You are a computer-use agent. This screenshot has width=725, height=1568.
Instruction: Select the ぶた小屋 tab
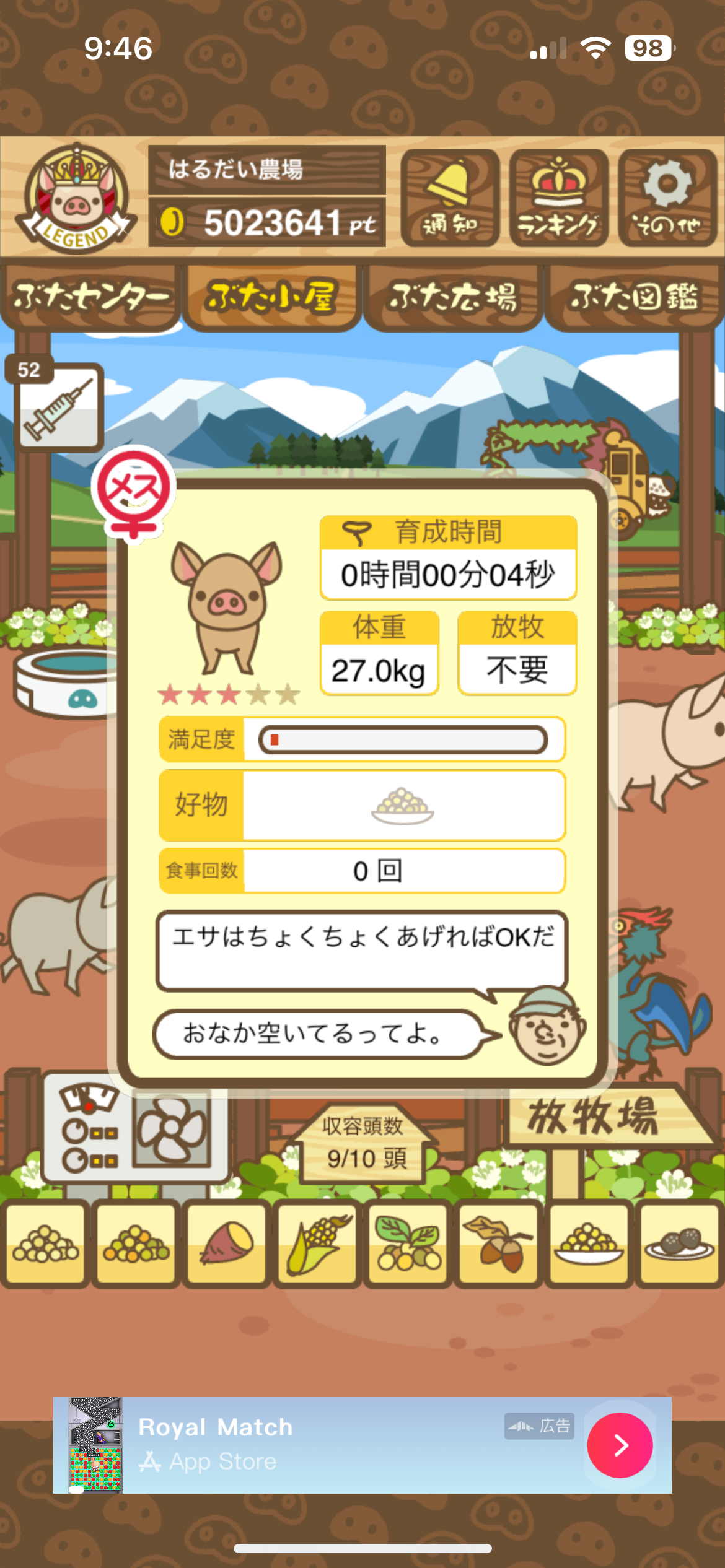271,298
